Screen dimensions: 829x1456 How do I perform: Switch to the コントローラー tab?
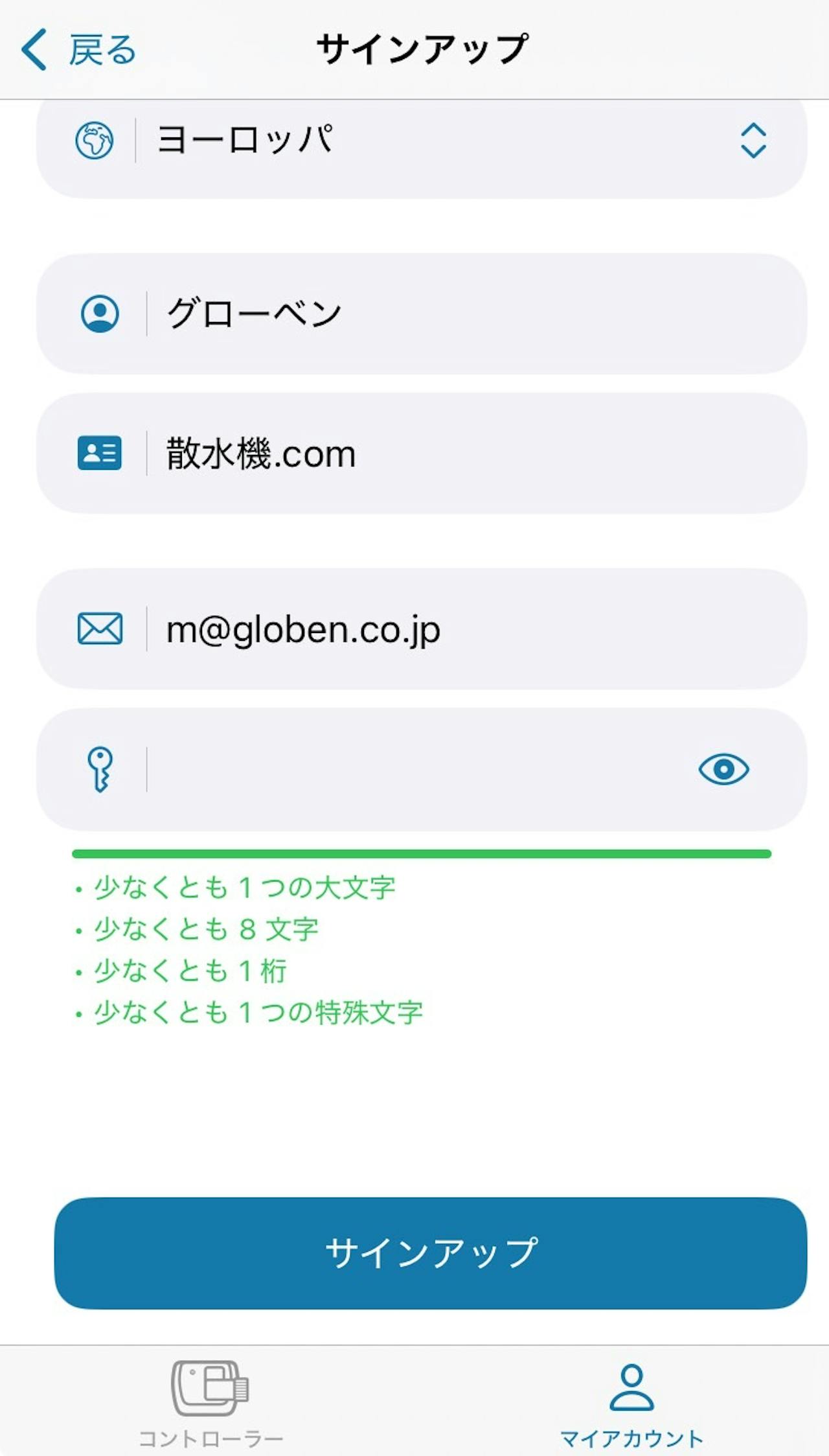click(210, 1404)
